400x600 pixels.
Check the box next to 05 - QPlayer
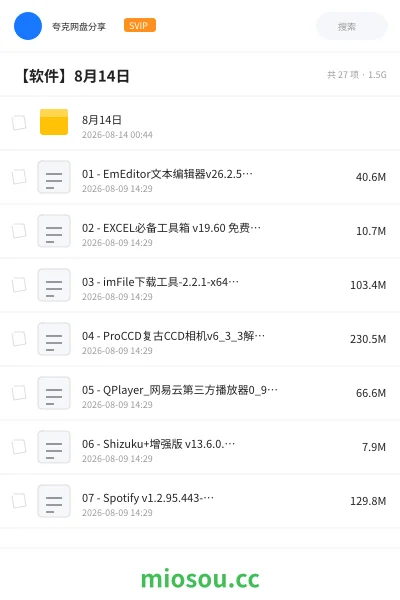pos(19,393)
